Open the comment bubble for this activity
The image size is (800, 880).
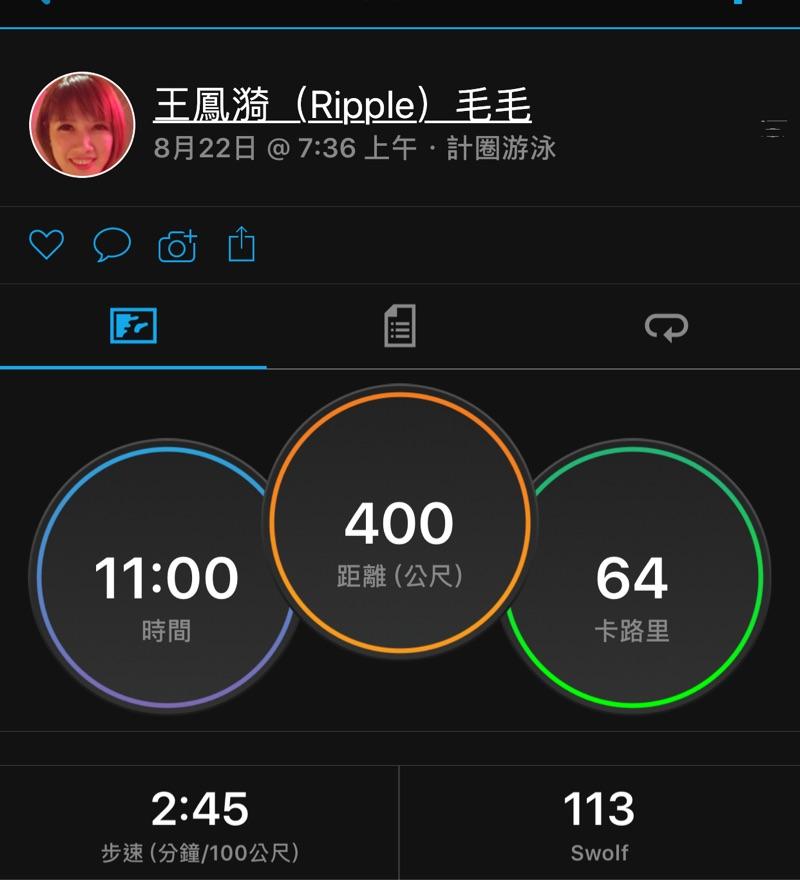coord(112,245)
